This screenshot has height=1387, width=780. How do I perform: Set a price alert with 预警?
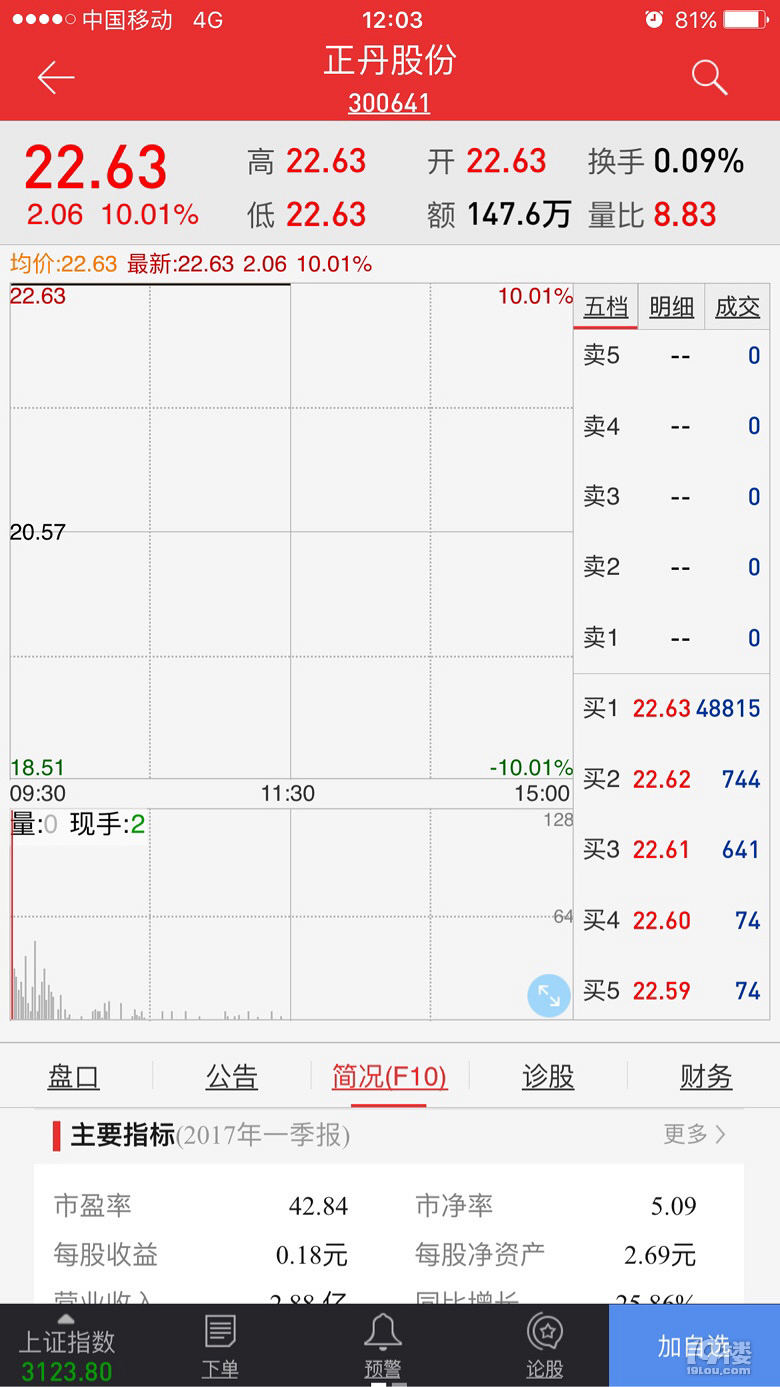pyautogui.click(x=382, y=1346)
